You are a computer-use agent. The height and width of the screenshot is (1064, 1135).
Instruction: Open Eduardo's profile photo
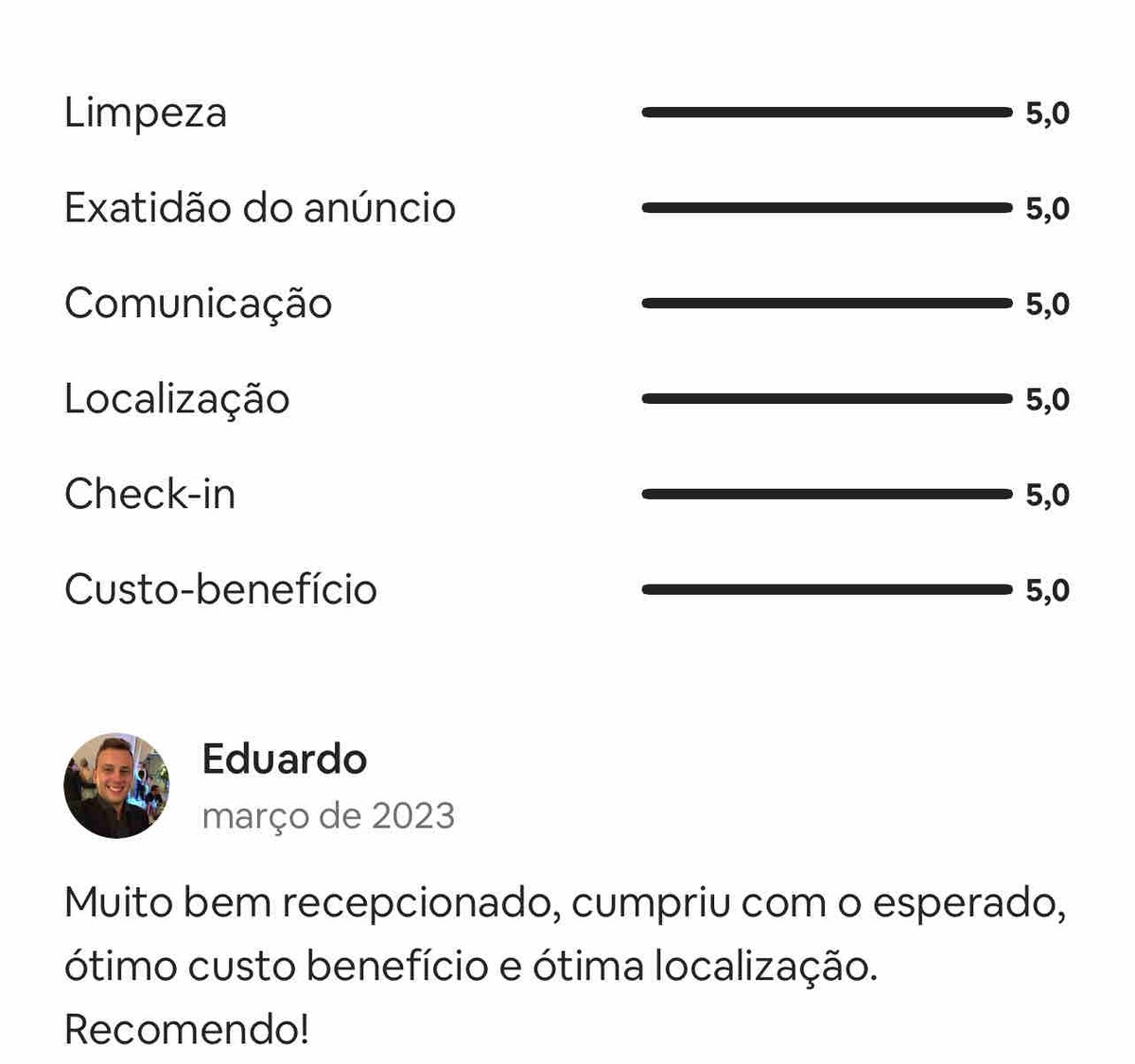116,785
